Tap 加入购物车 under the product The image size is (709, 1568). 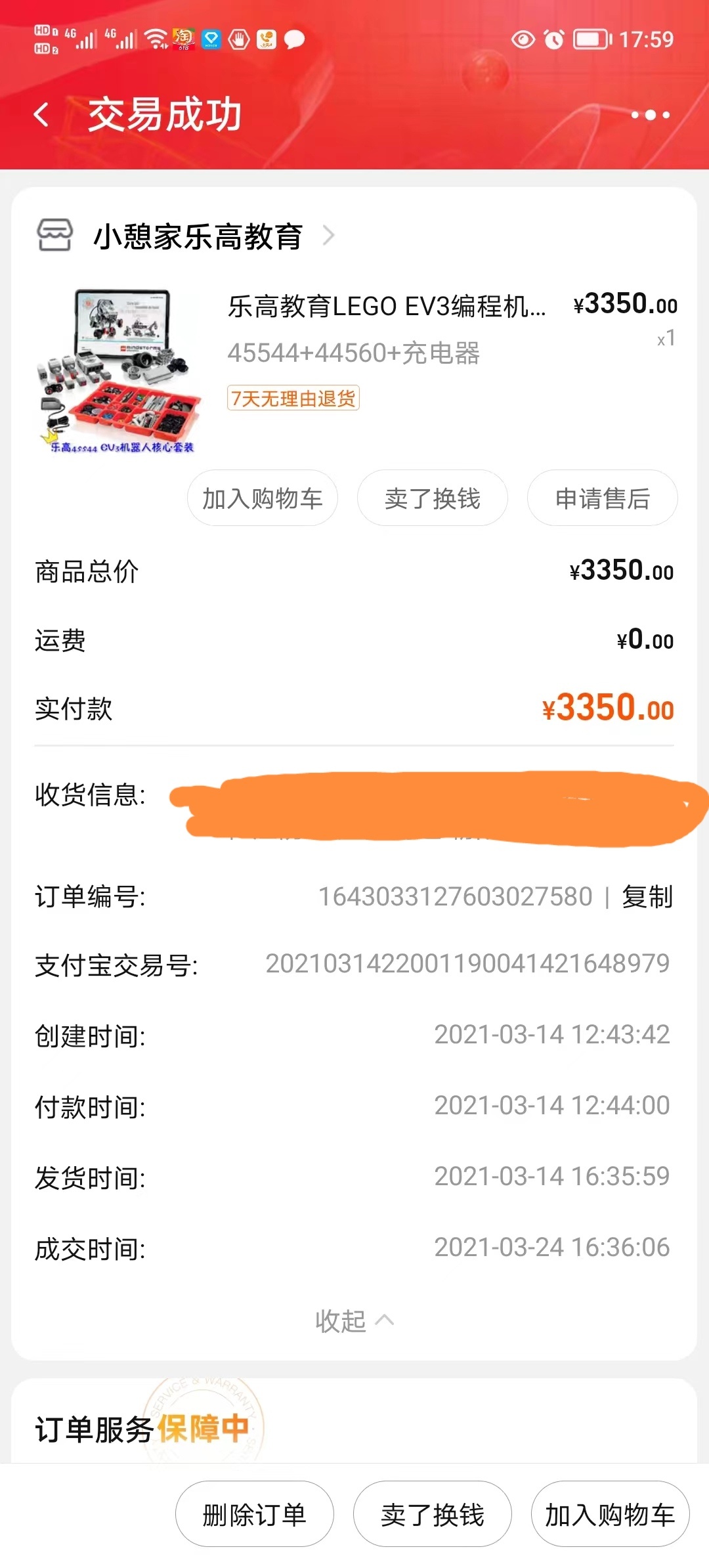point(262,498)
